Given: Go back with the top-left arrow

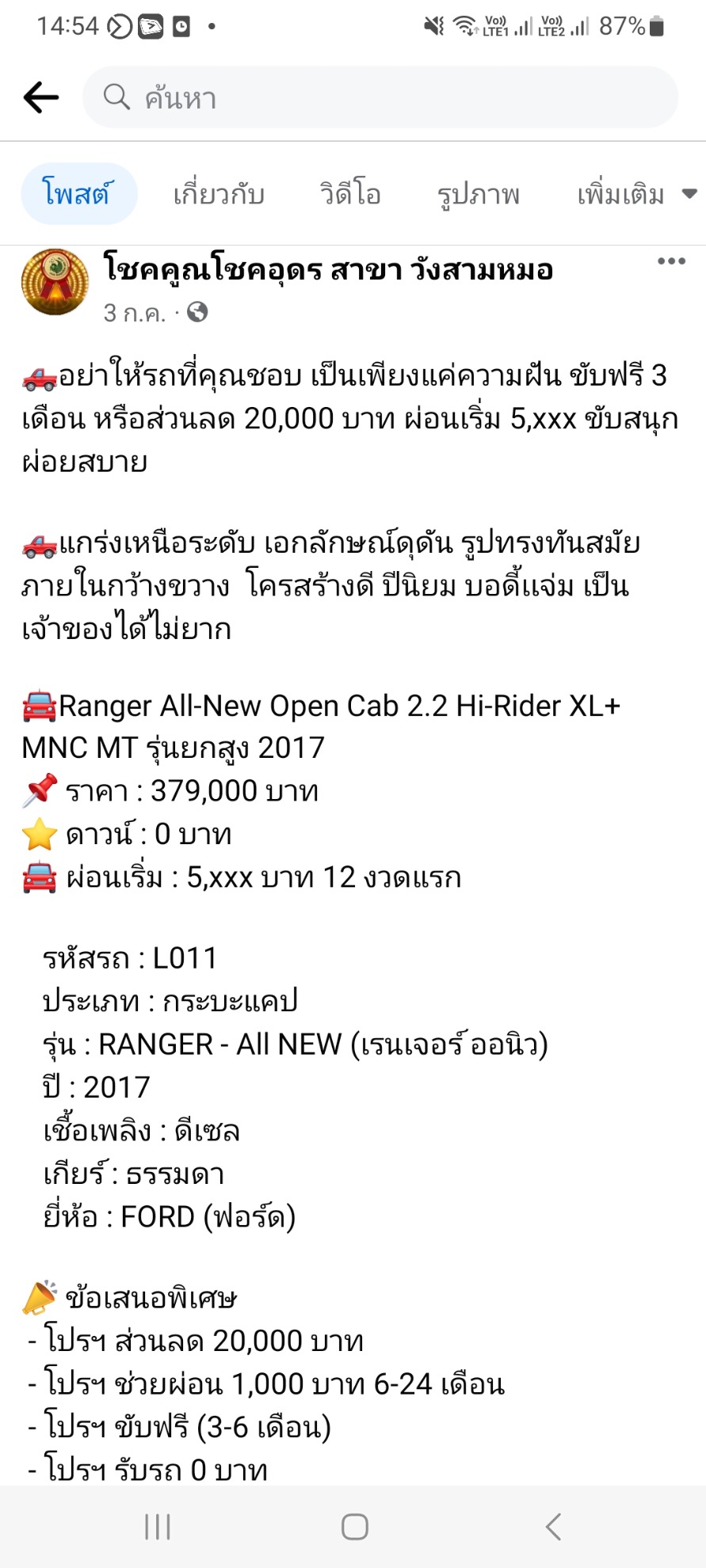Looking at the screenshot, I should tap(41, 97).
